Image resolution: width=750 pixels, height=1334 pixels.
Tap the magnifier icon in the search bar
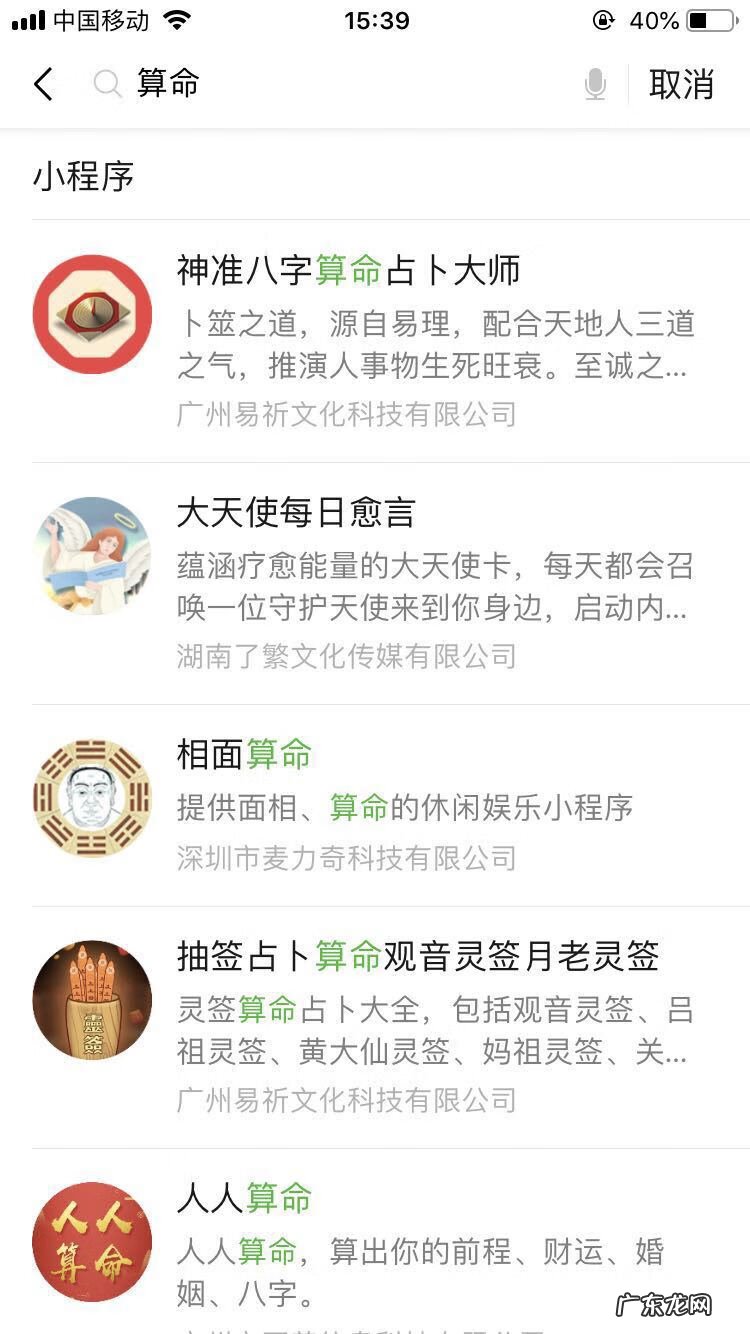(106, 84)
